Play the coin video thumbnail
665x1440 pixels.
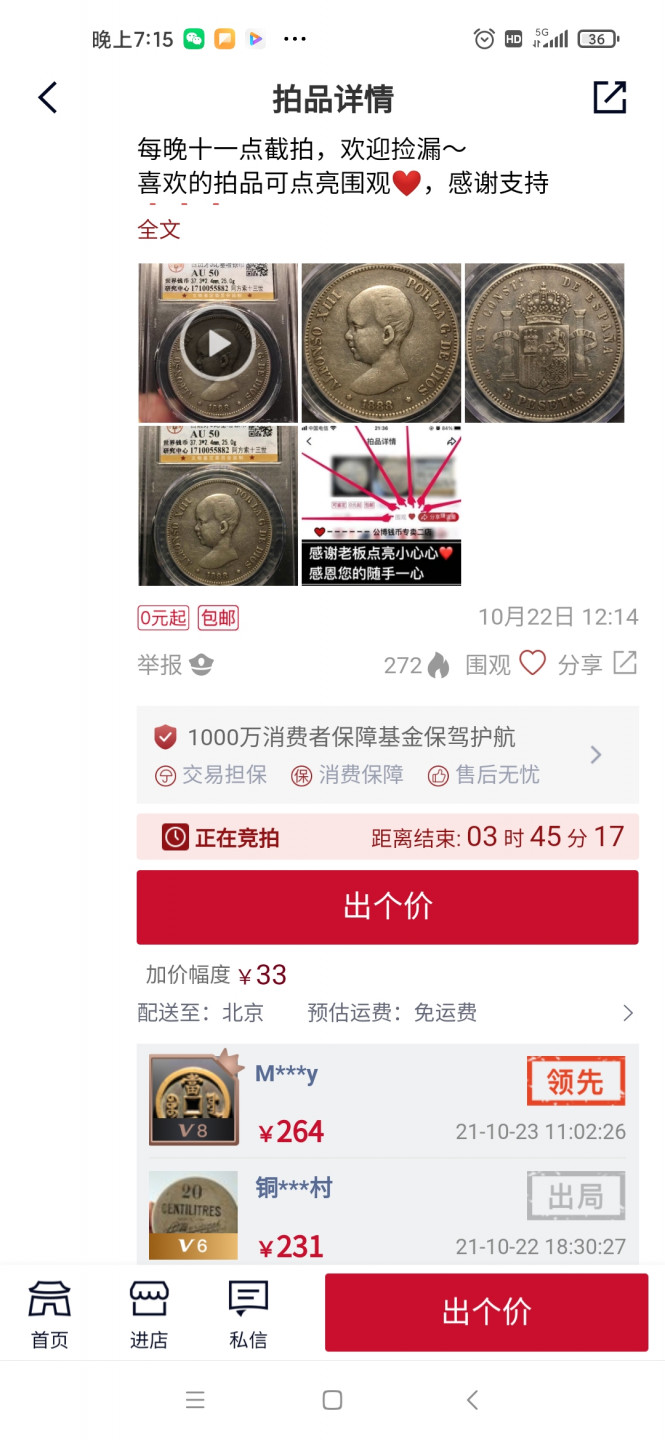[218, 343]
